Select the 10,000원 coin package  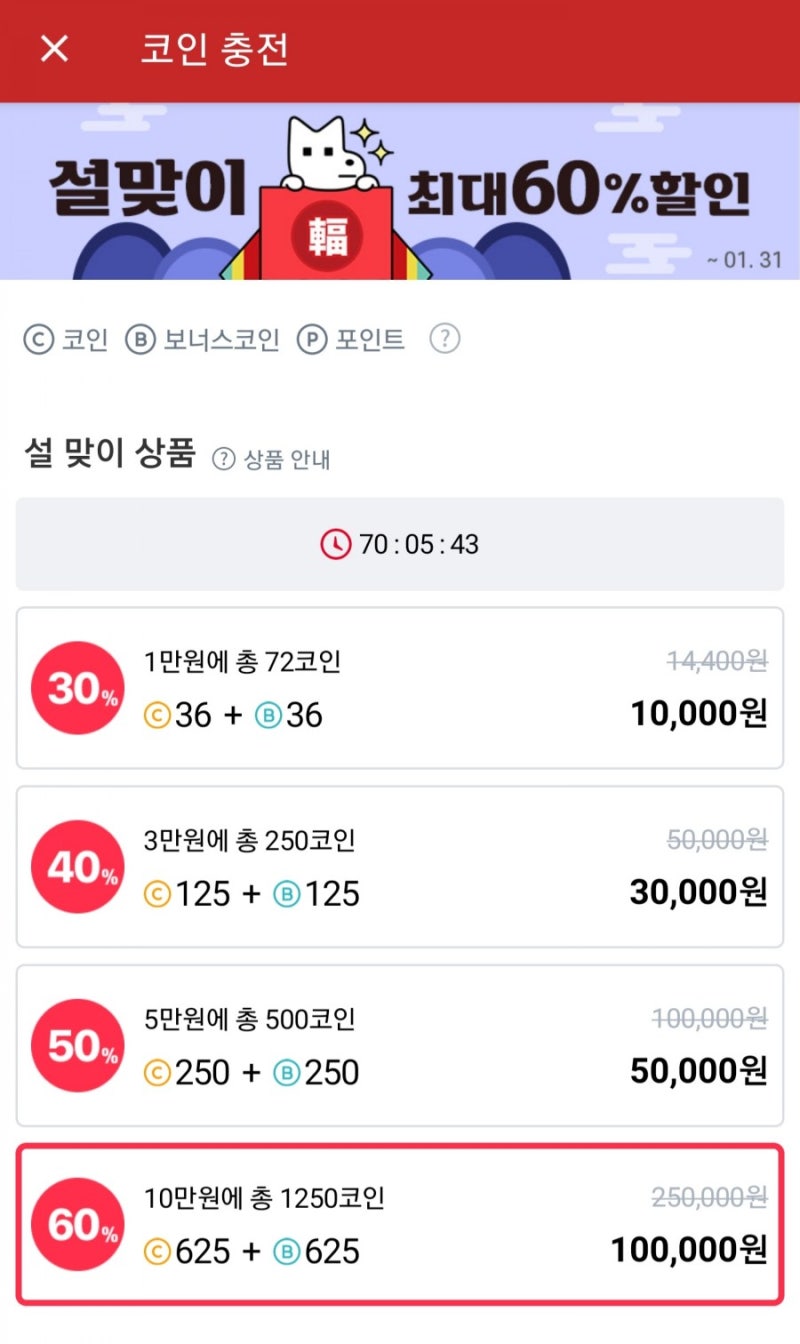pos(400,686)
